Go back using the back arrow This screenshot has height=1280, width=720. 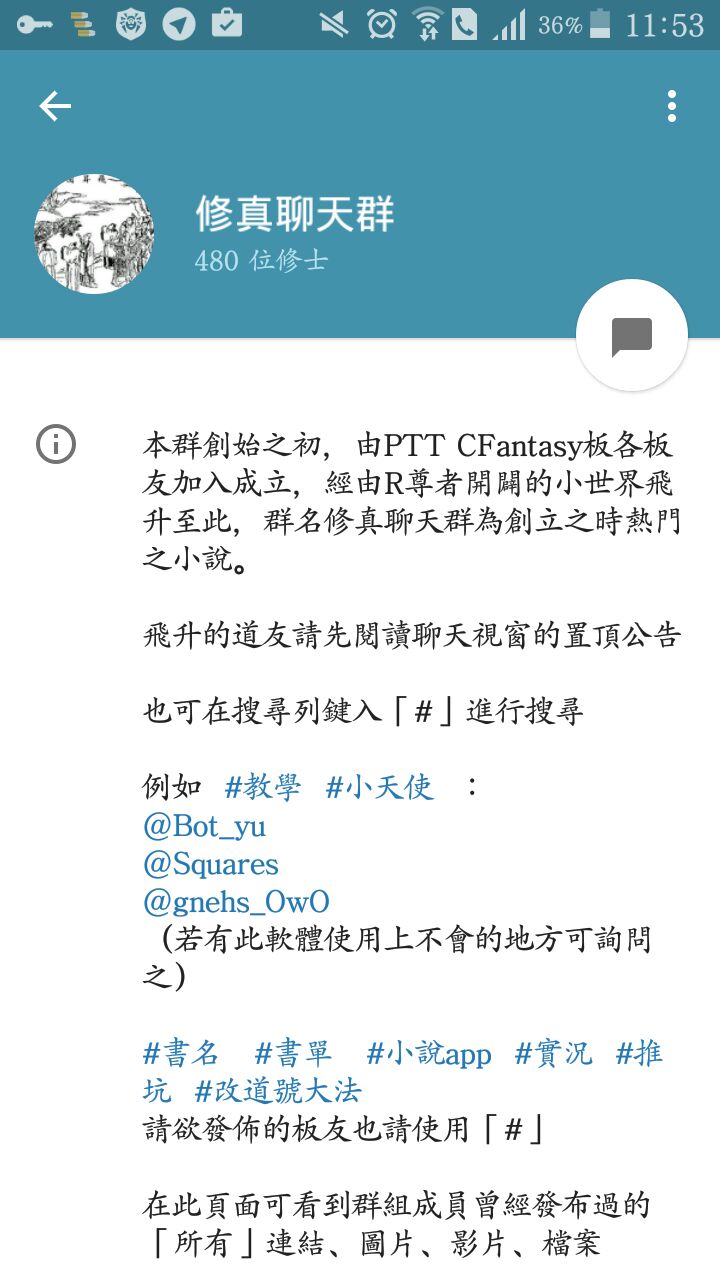(x=55, y=106)
